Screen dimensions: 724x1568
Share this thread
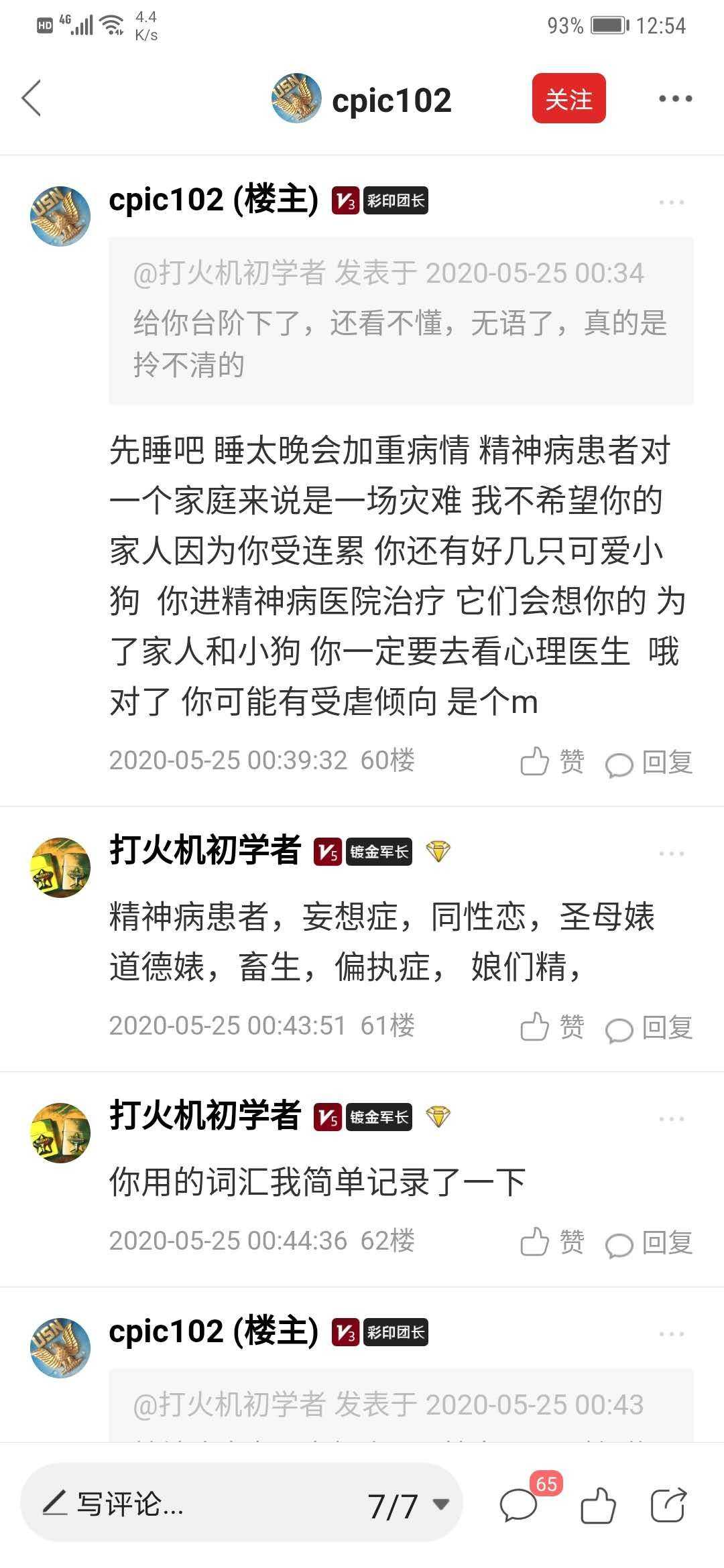[668, 1506]
